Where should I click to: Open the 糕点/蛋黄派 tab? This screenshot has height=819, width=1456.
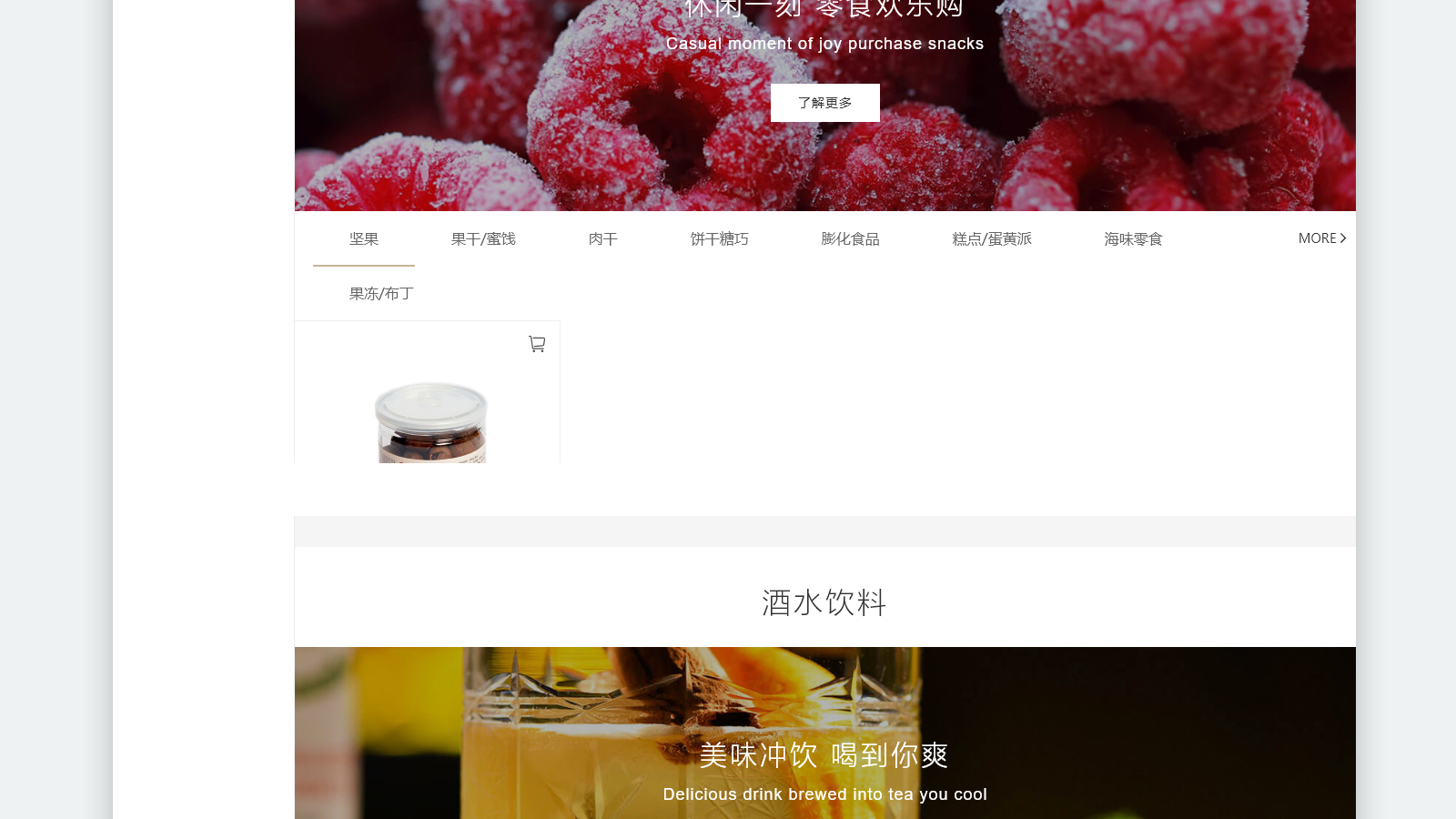(992, 238)
